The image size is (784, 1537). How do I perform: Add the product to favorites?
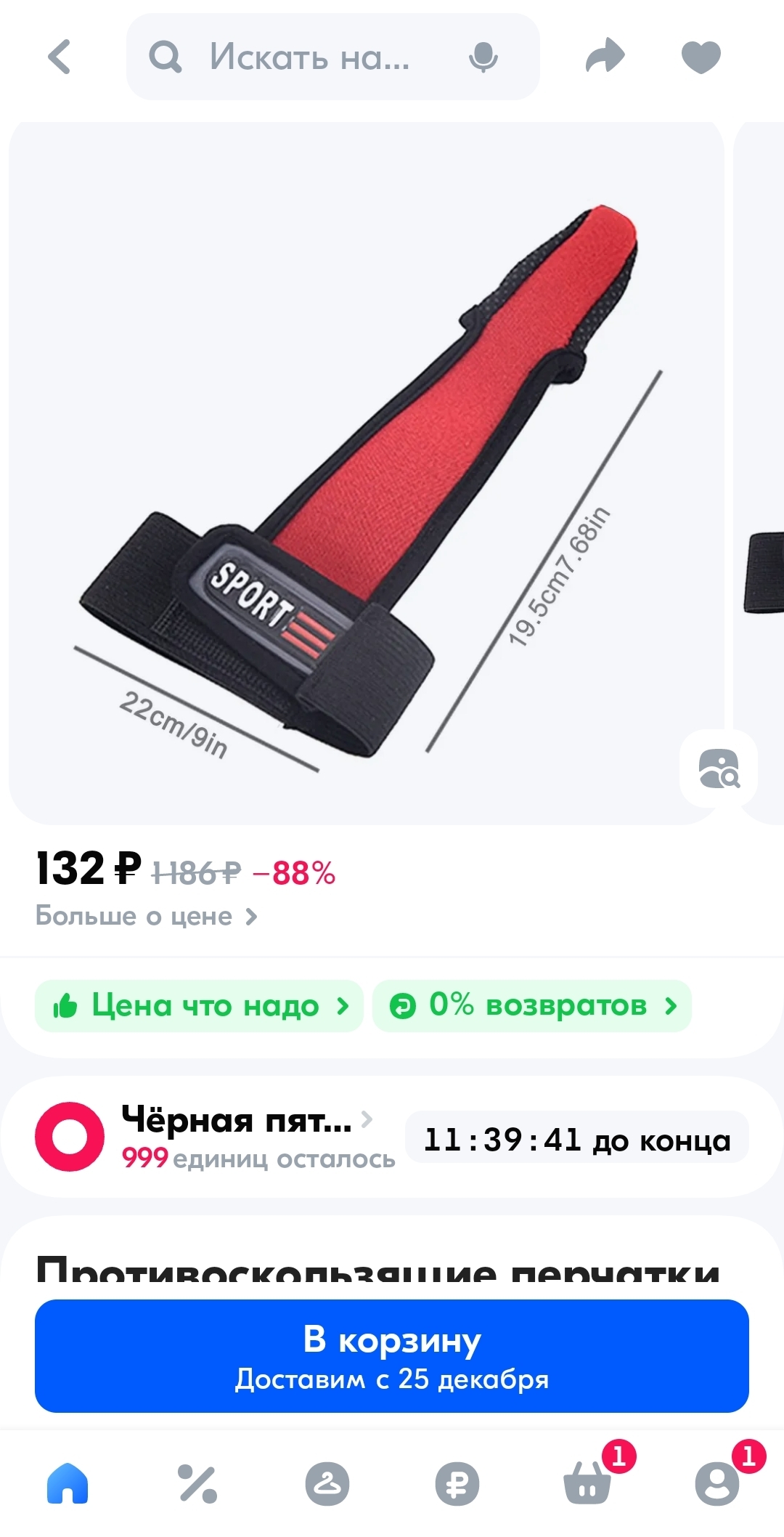pos(701,57)
